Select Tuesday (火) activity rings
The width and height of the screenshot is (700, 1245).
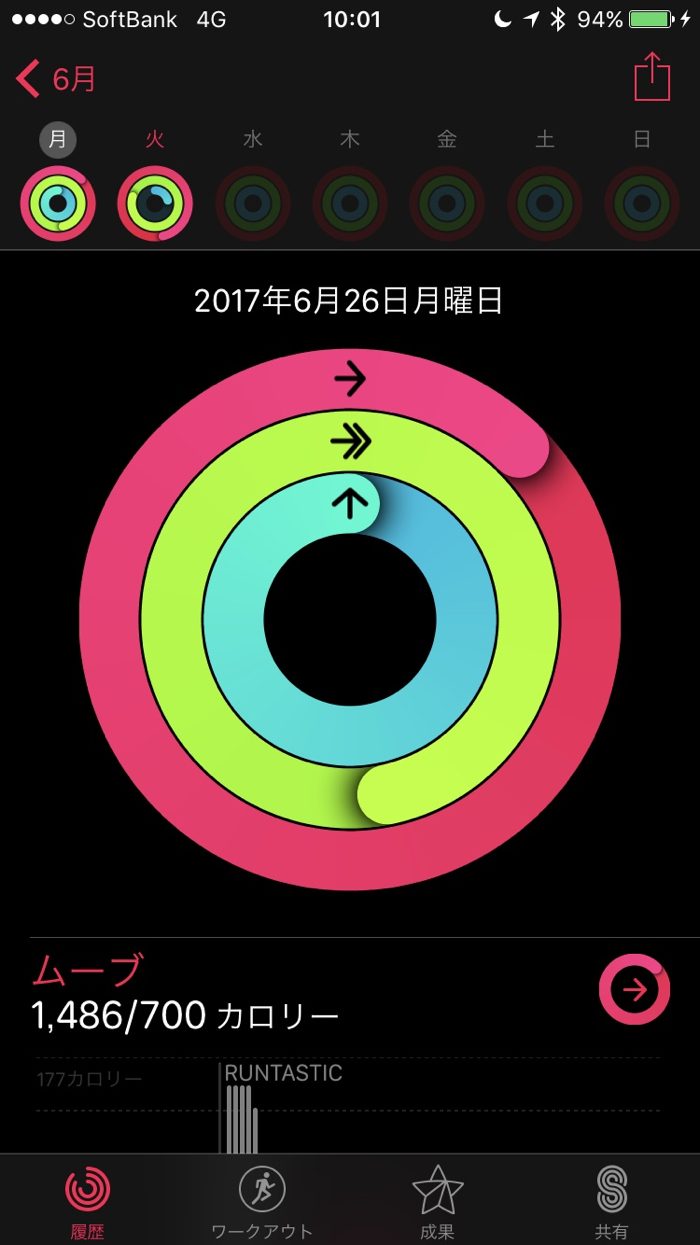tap(155, 204)
